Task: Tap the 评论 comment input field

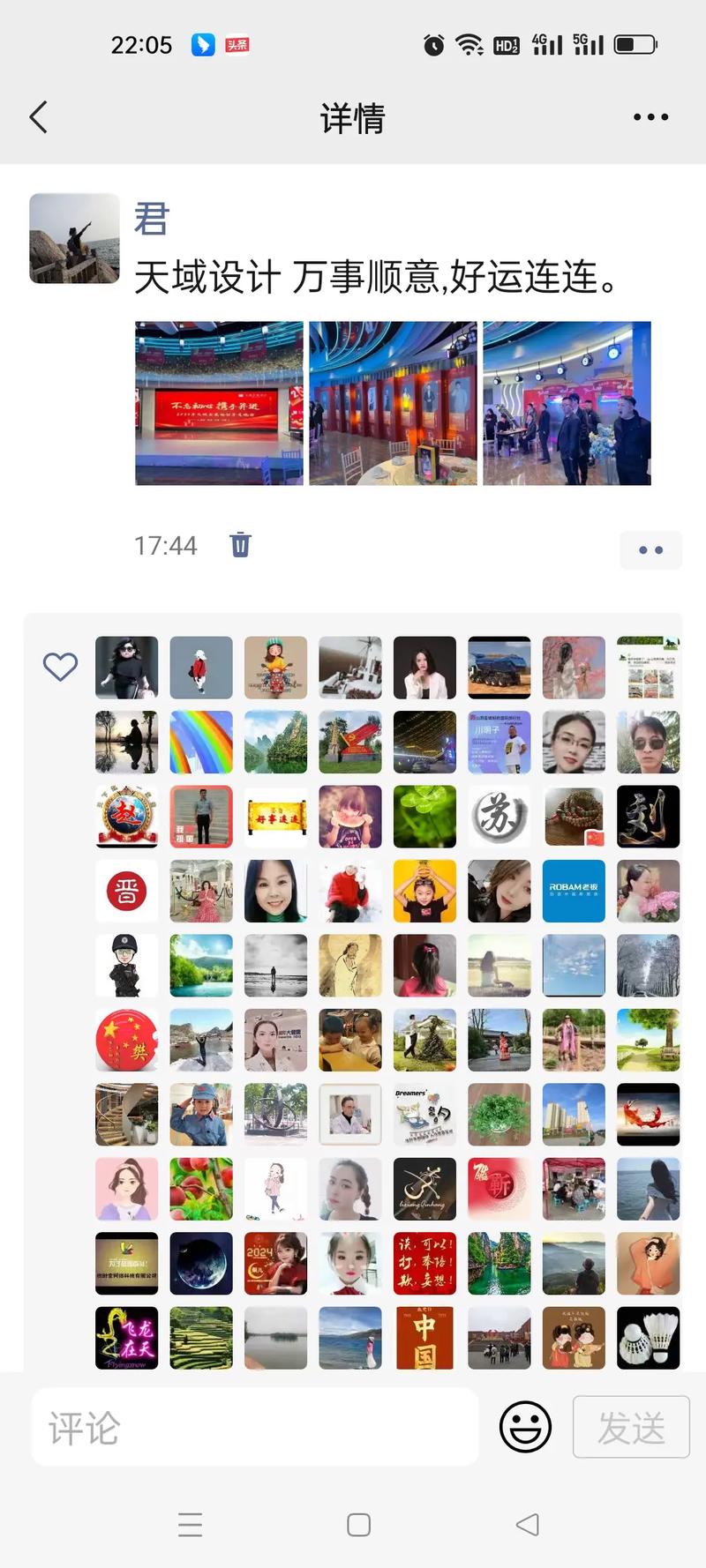Action: point(255,1427)
